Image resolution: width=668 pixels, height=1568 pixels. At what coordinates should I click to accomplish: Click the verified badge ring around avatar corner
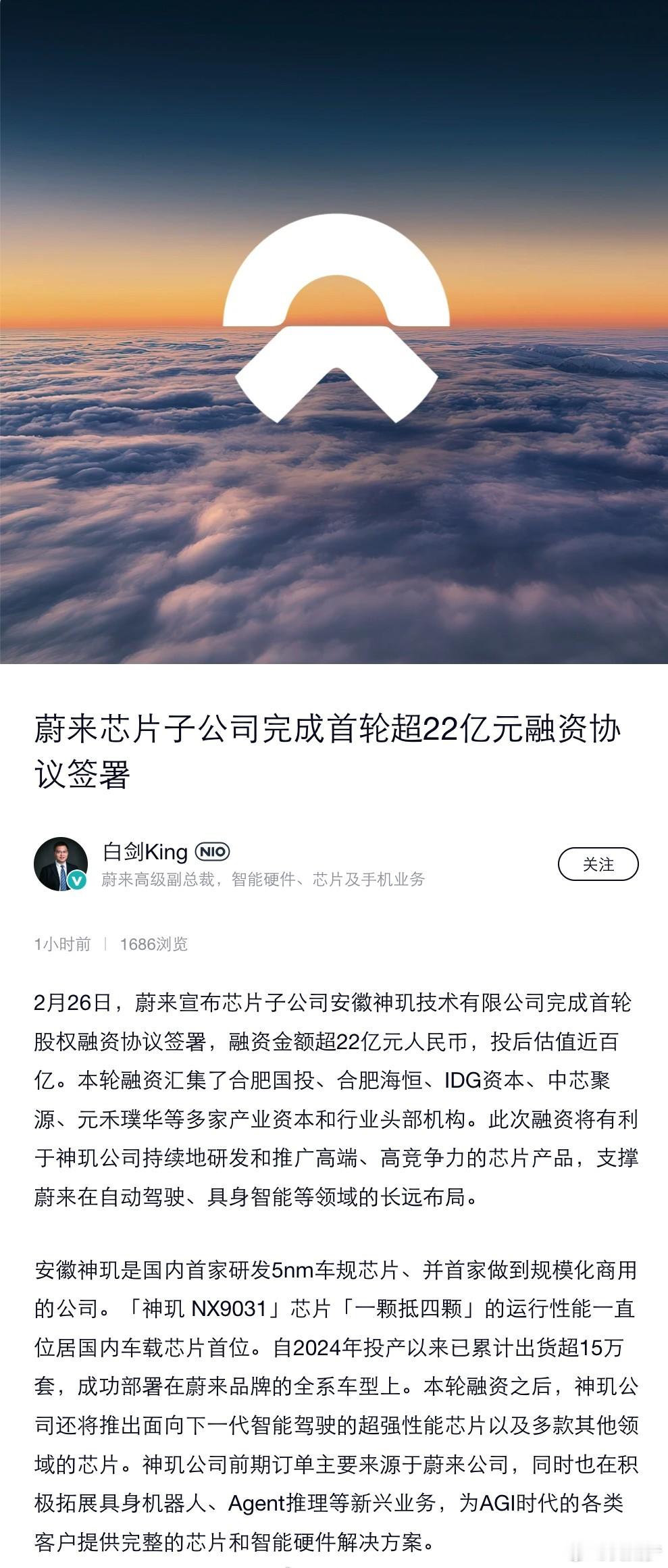point(76,880)
